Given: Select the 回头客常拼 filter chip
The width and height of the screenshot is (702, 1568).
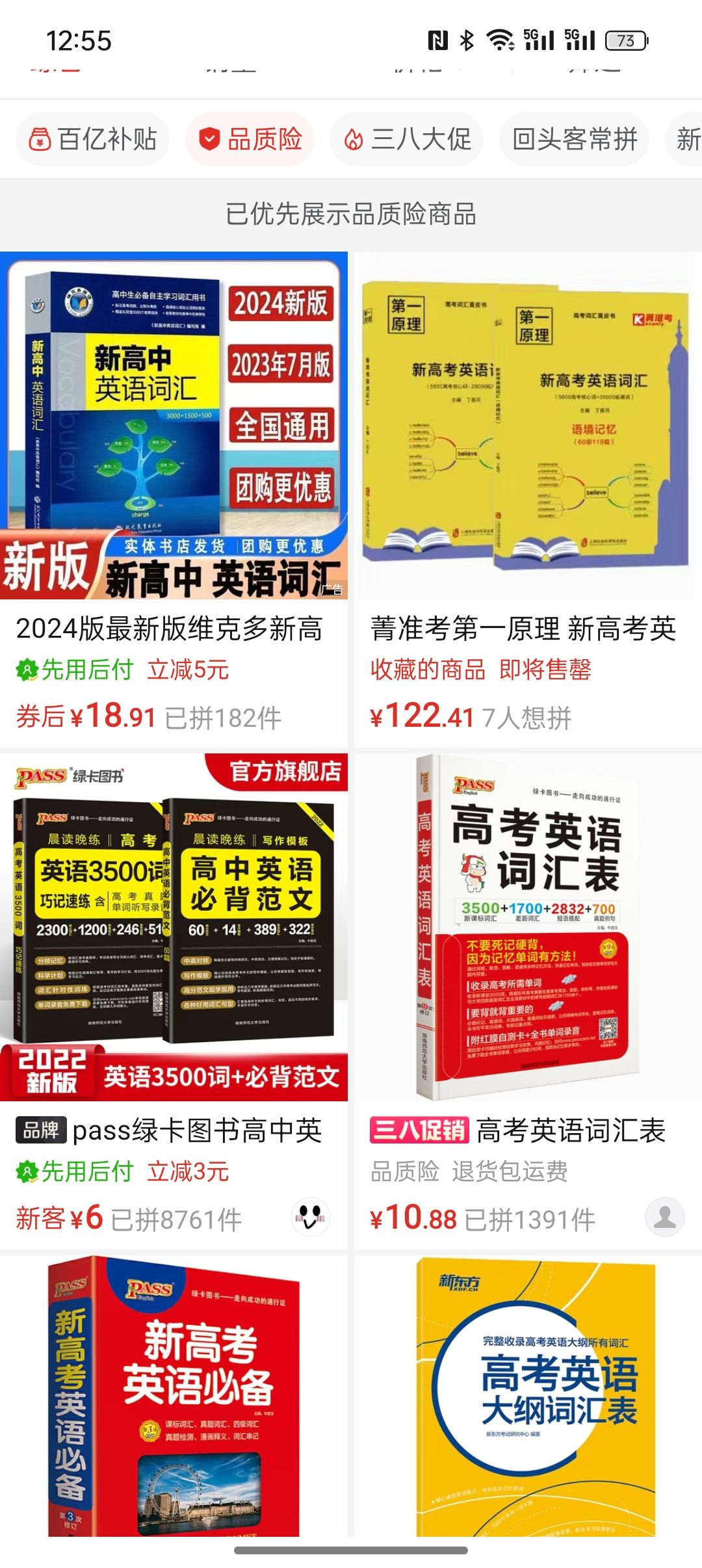Looking at the screenshot, I should point(575,139).
